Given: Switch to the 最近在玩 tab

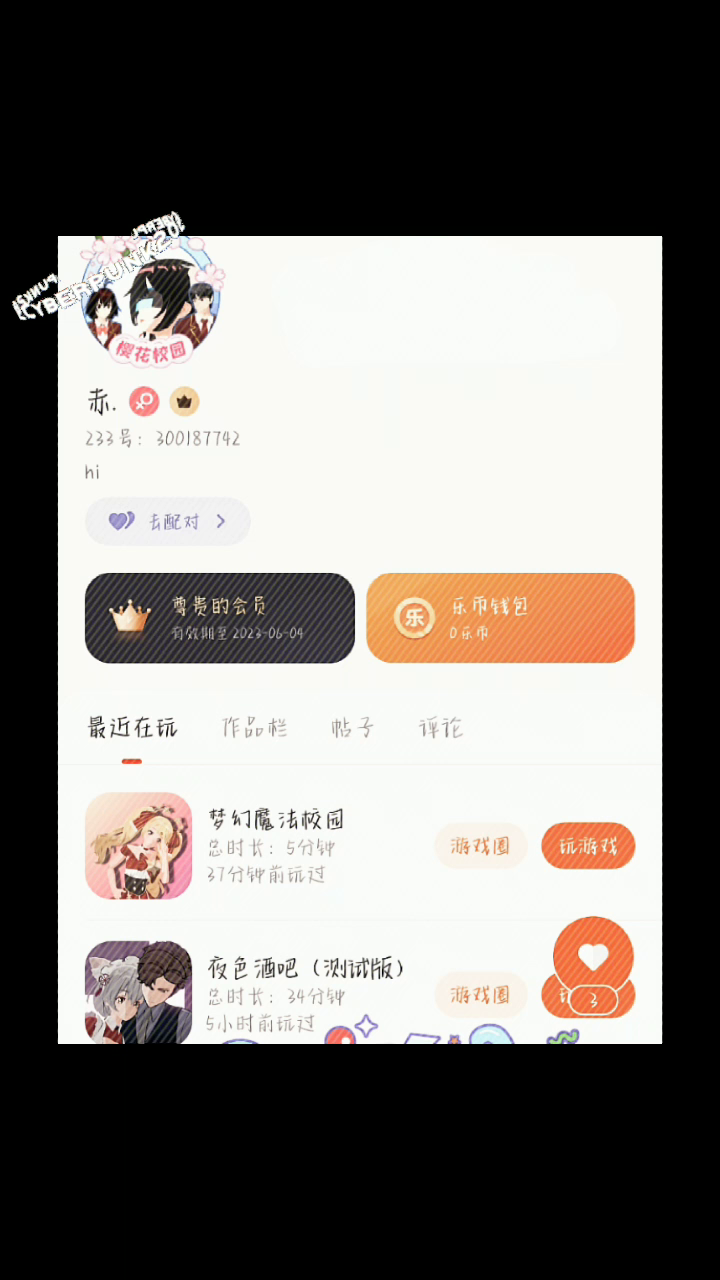Looking at the screenshot, I should [132, 727].
